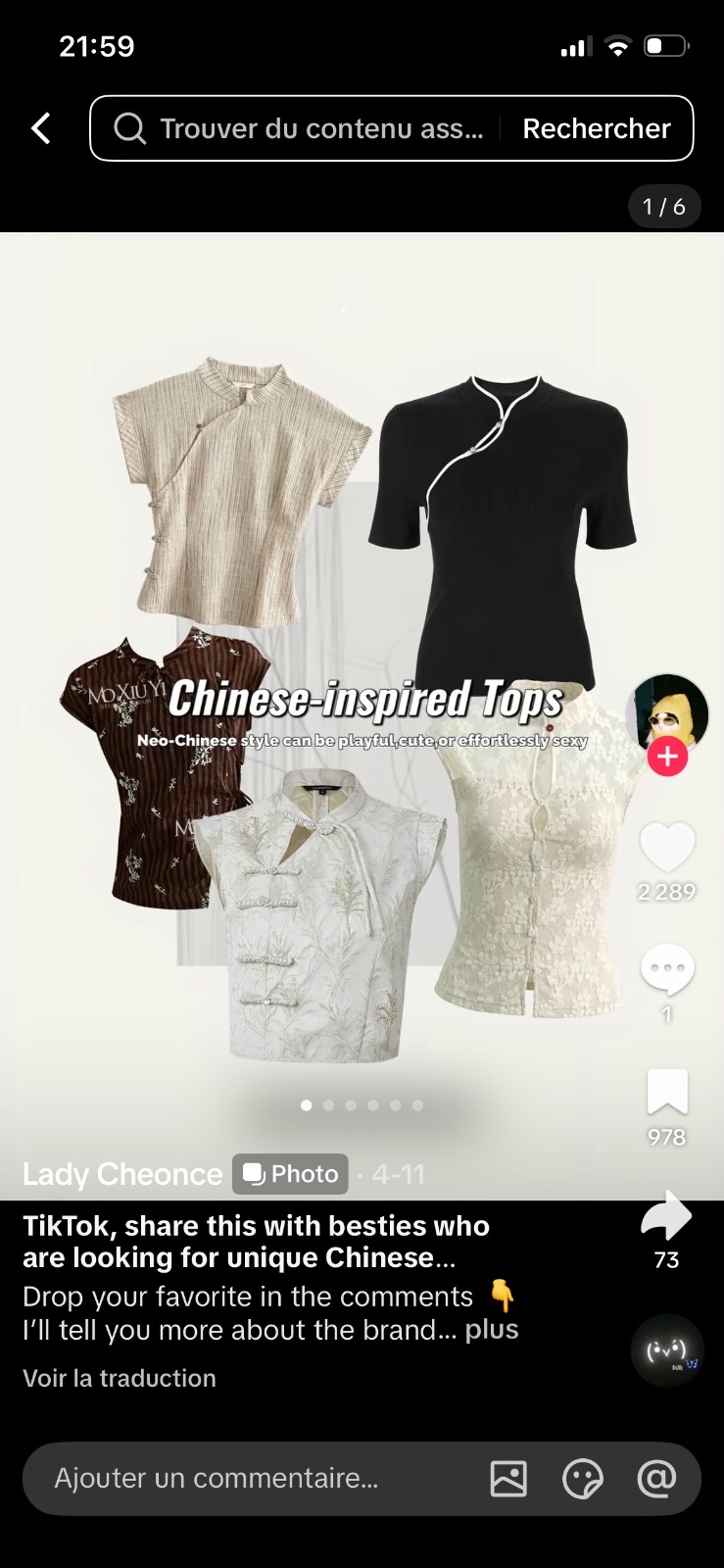Expand the caption with 'plus'

(x=492, y=1330)
